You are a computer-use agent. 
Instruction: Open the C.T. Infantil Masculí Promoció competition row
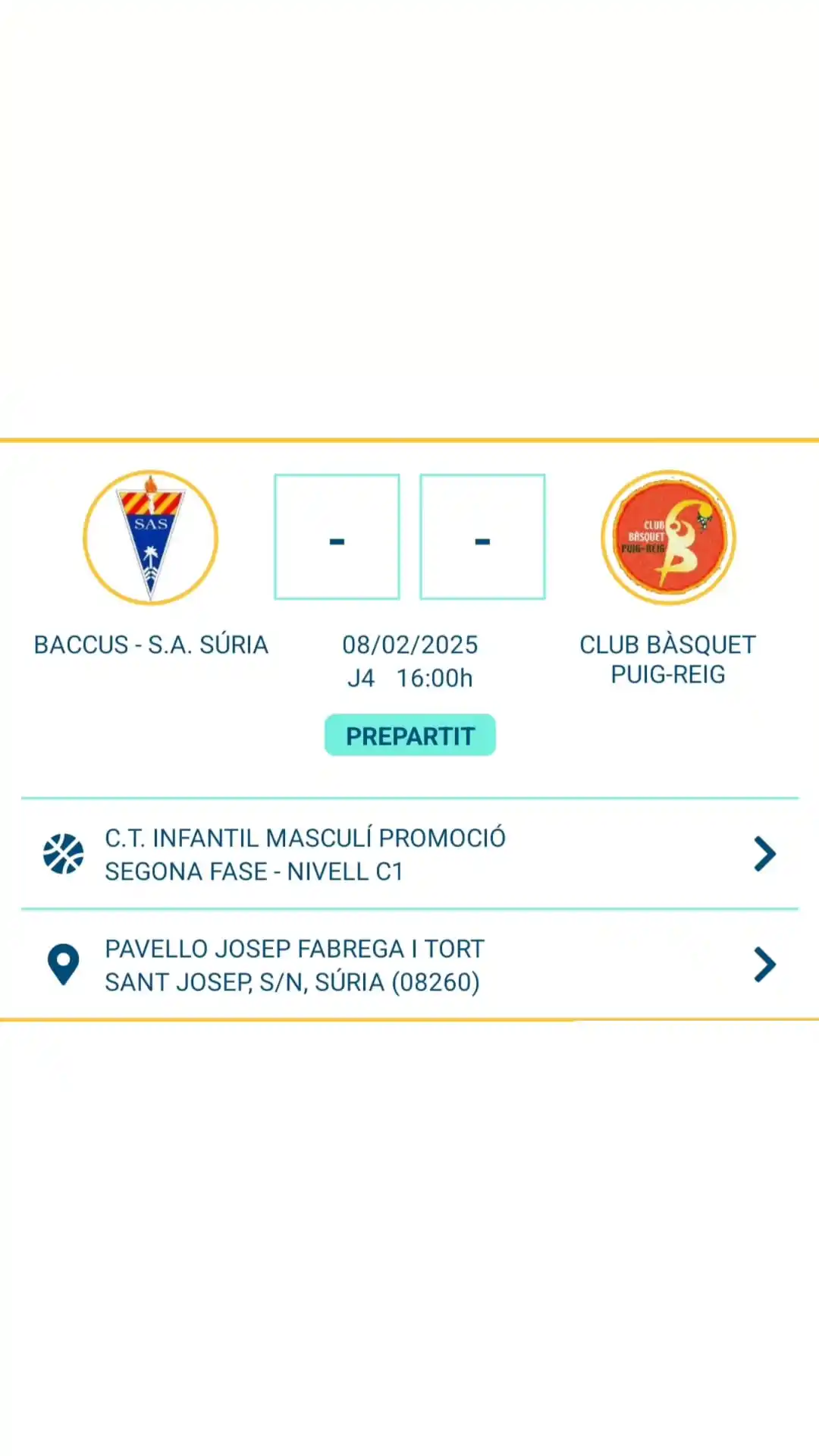409,854
